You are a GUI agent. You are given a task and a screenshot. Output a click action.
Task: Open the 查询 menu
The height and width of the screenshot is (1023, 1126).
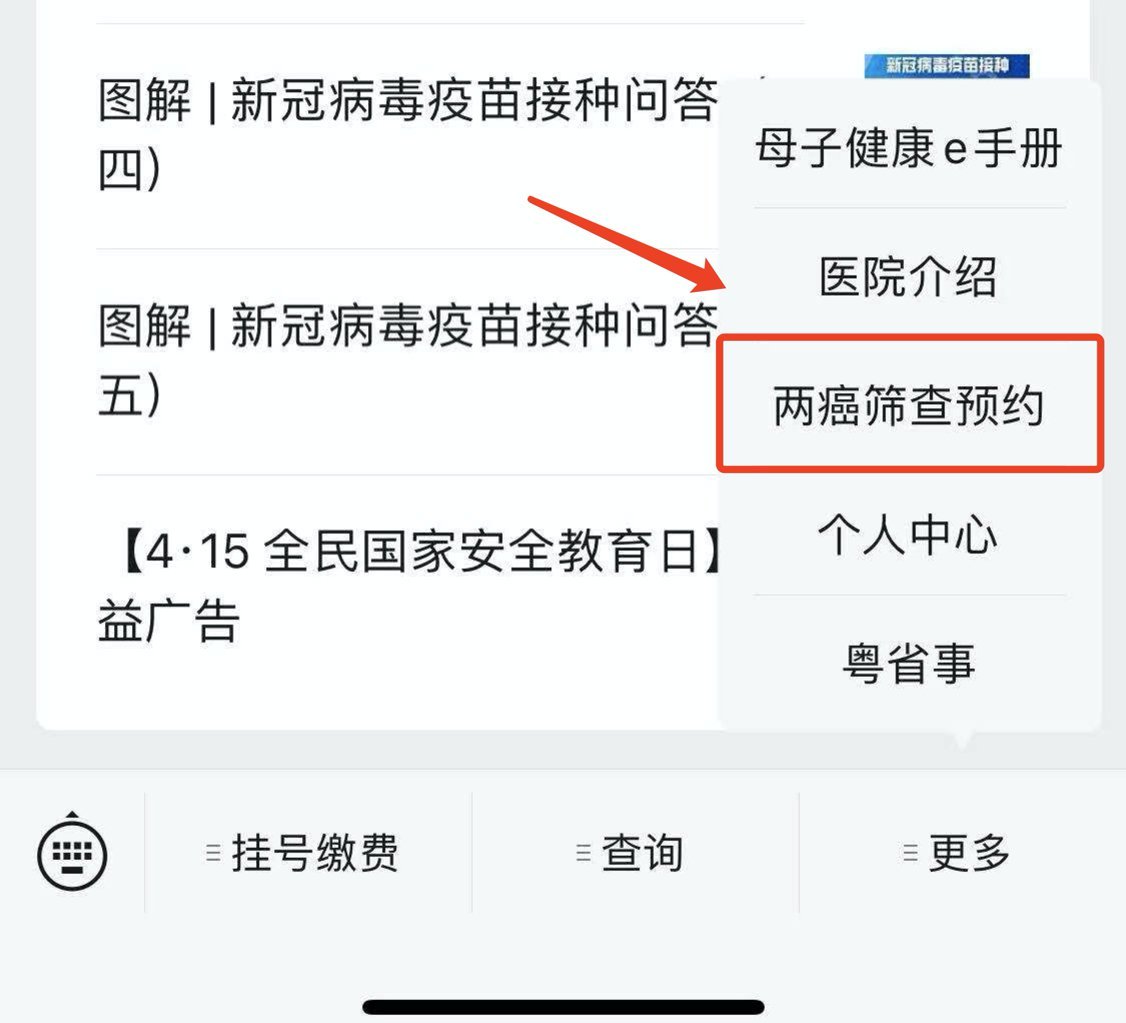[x=635, y=853]
